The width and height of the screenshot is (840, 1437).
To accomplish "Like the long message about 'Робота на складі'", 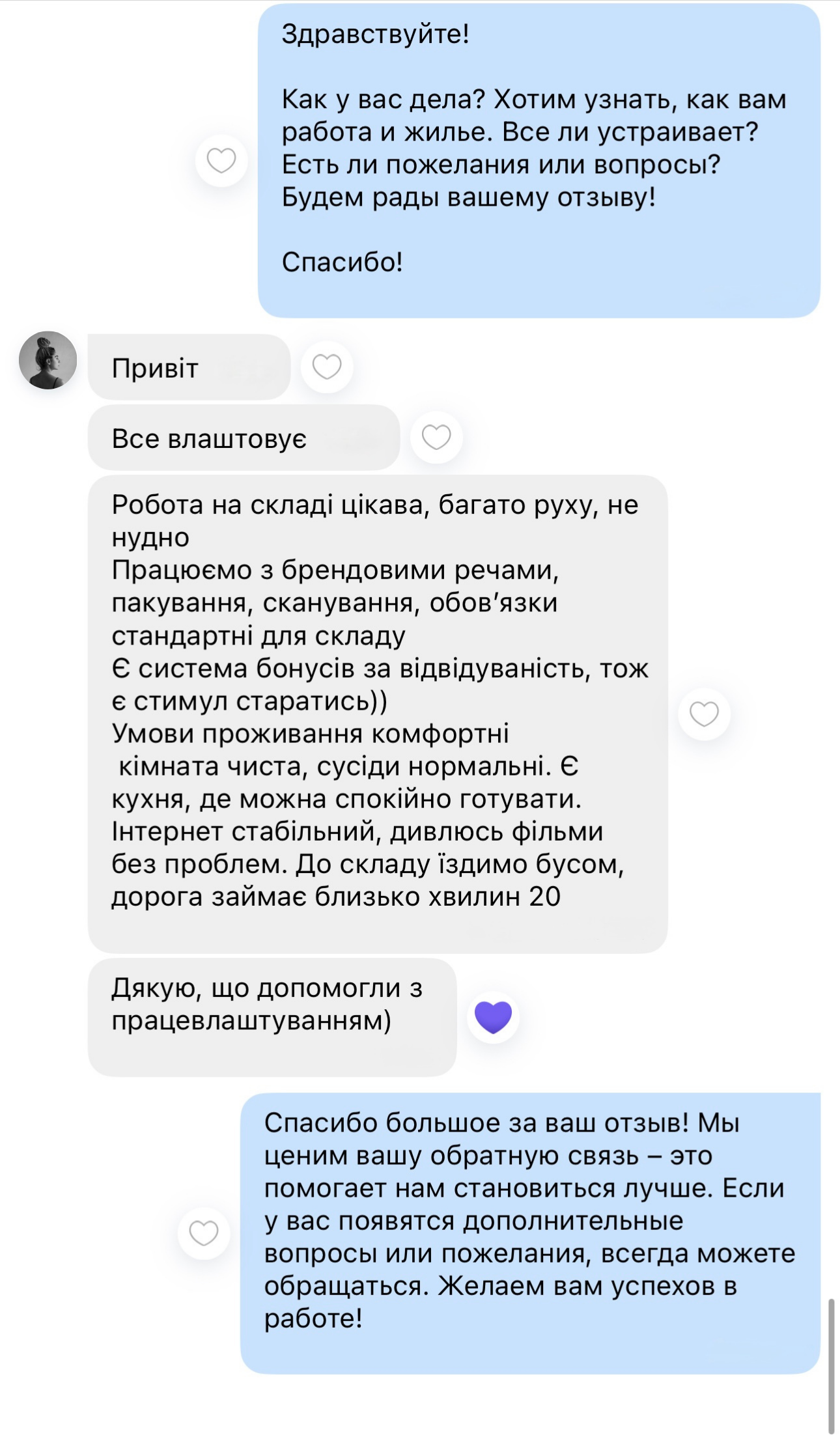I will 704,714.
